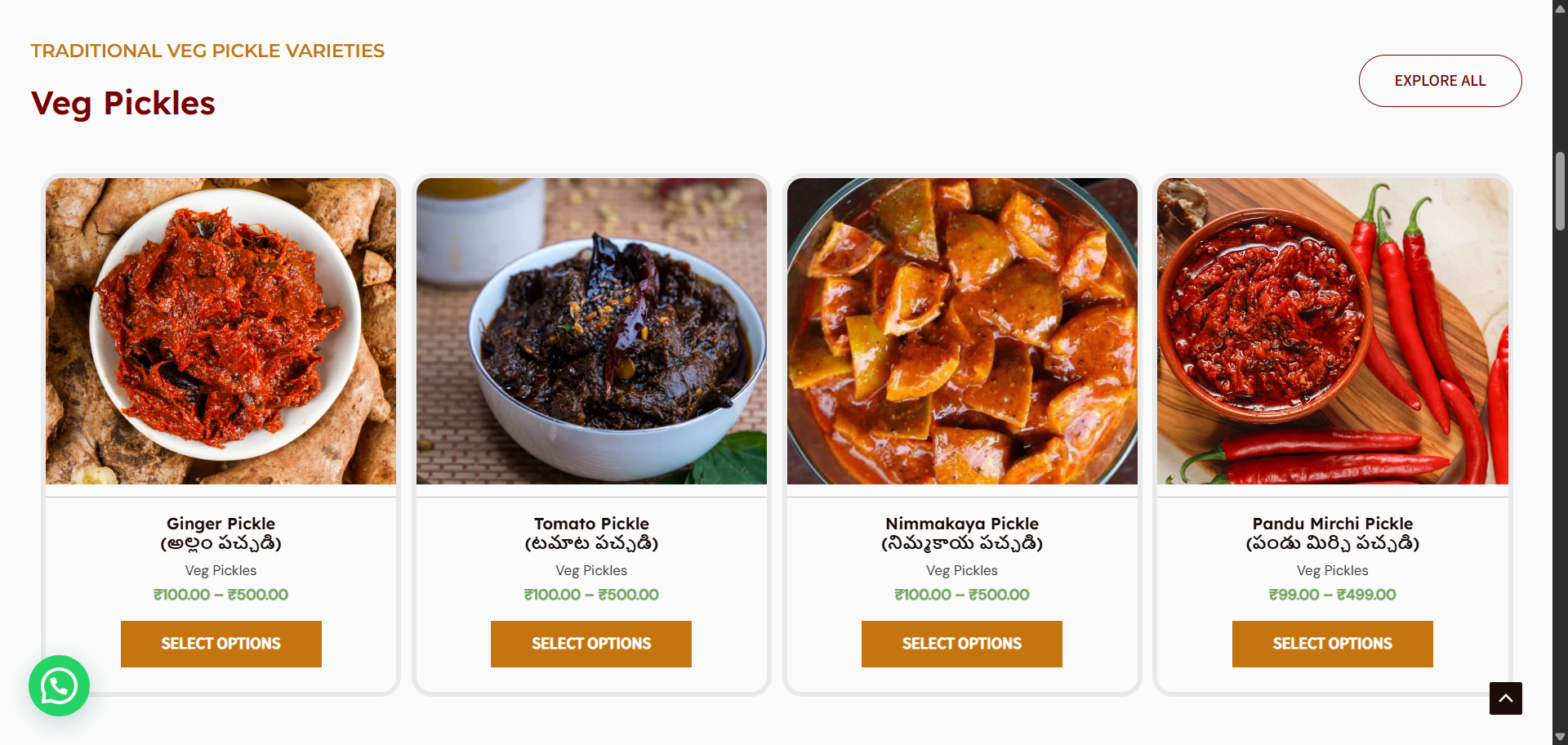Select options for Tomato Pickle

pyautogui.click(x=591, y=644)
